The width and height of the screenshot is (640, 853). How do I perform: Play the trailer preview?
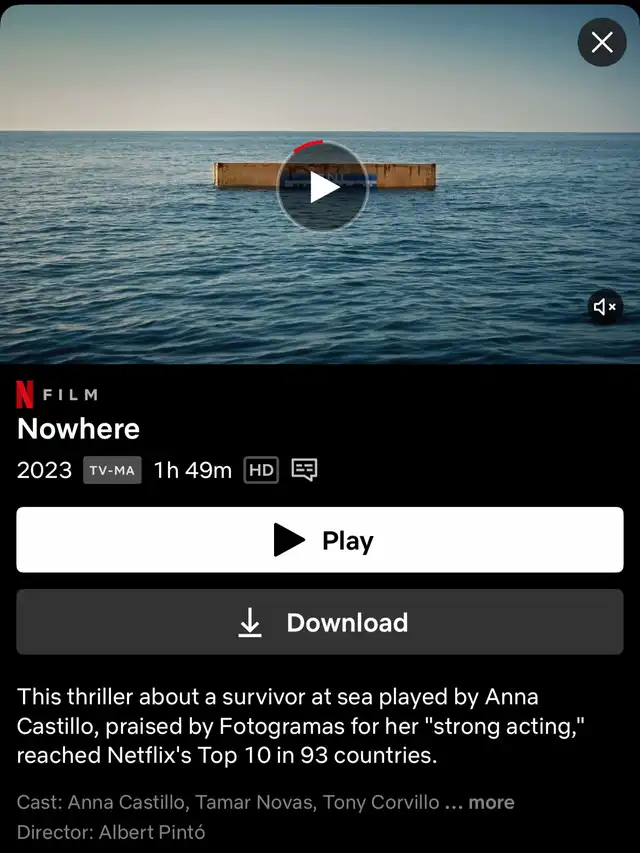323,187
